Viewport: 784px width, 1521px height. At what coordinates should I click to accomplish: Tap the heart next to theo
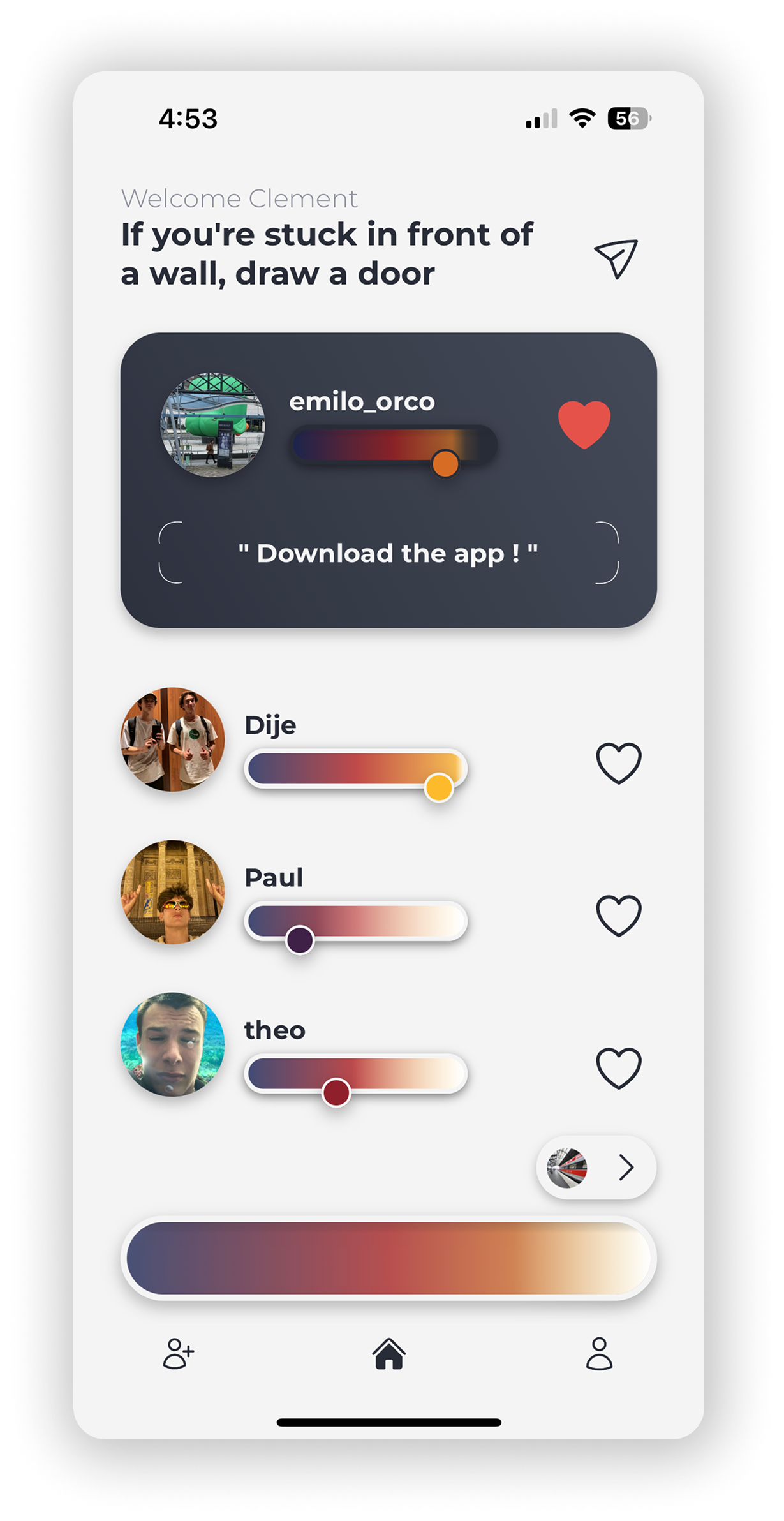coord(618,1068)
